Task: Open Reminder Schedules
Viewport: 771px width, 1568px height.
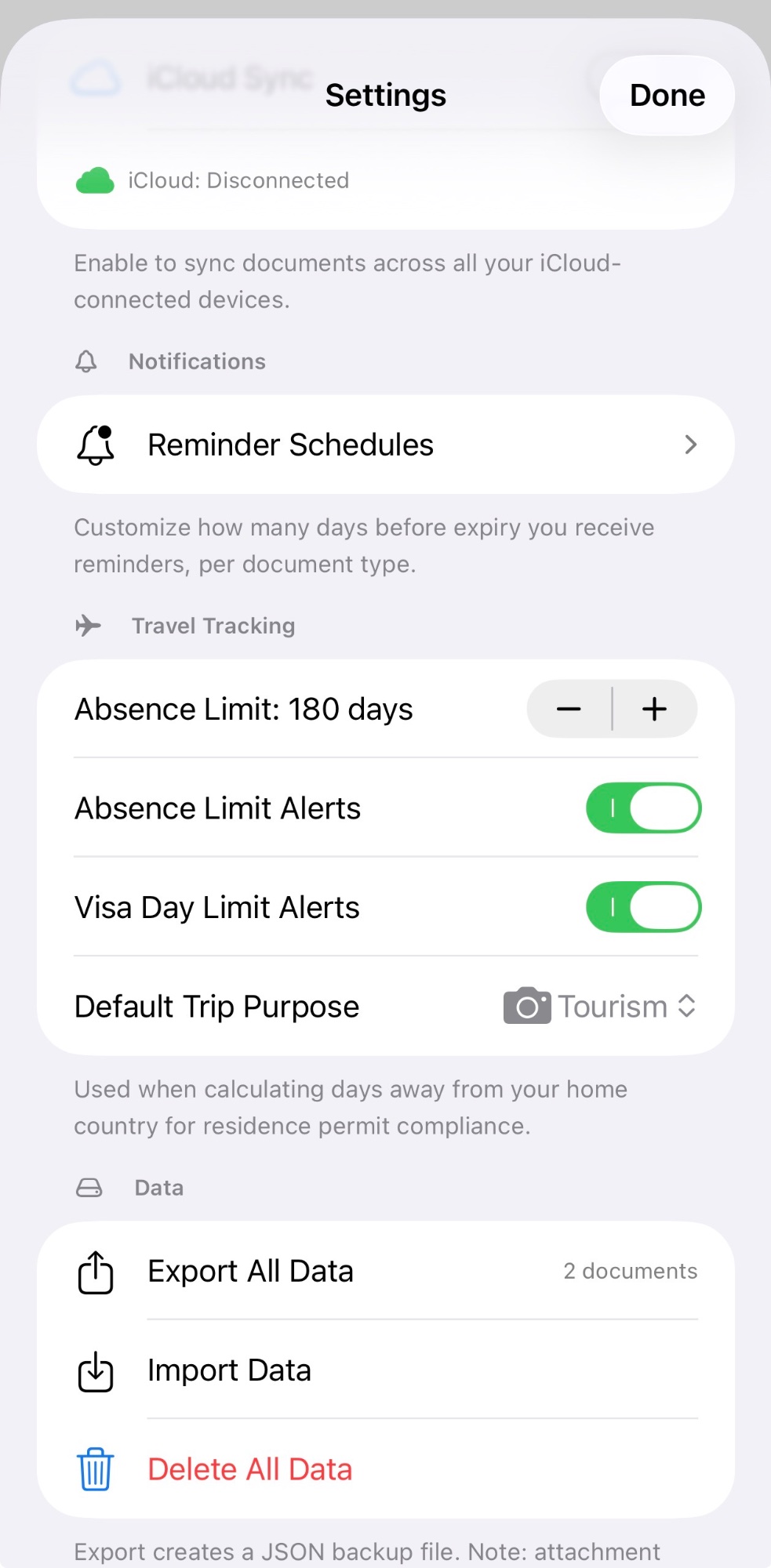Action: pos(384,445)
